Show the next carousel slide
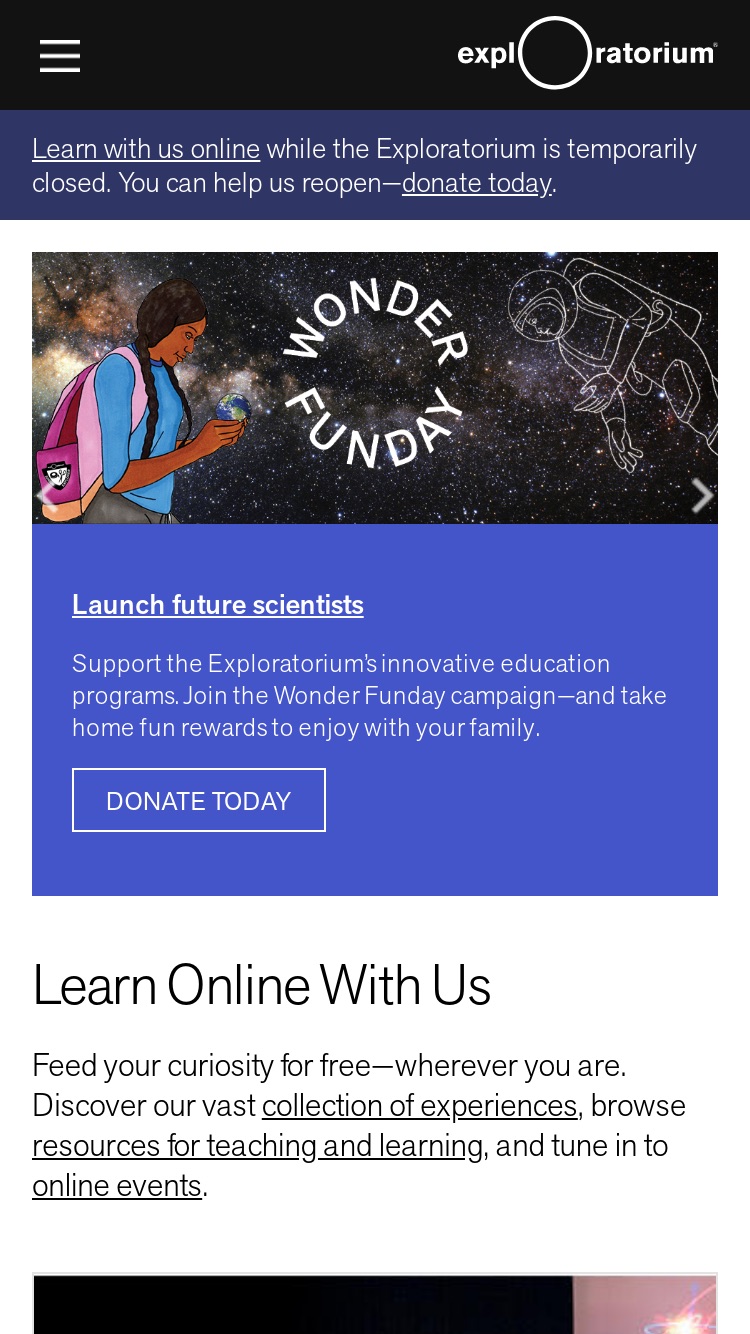The width and height of the screenshot is (750, 1334). coord(702,496)
